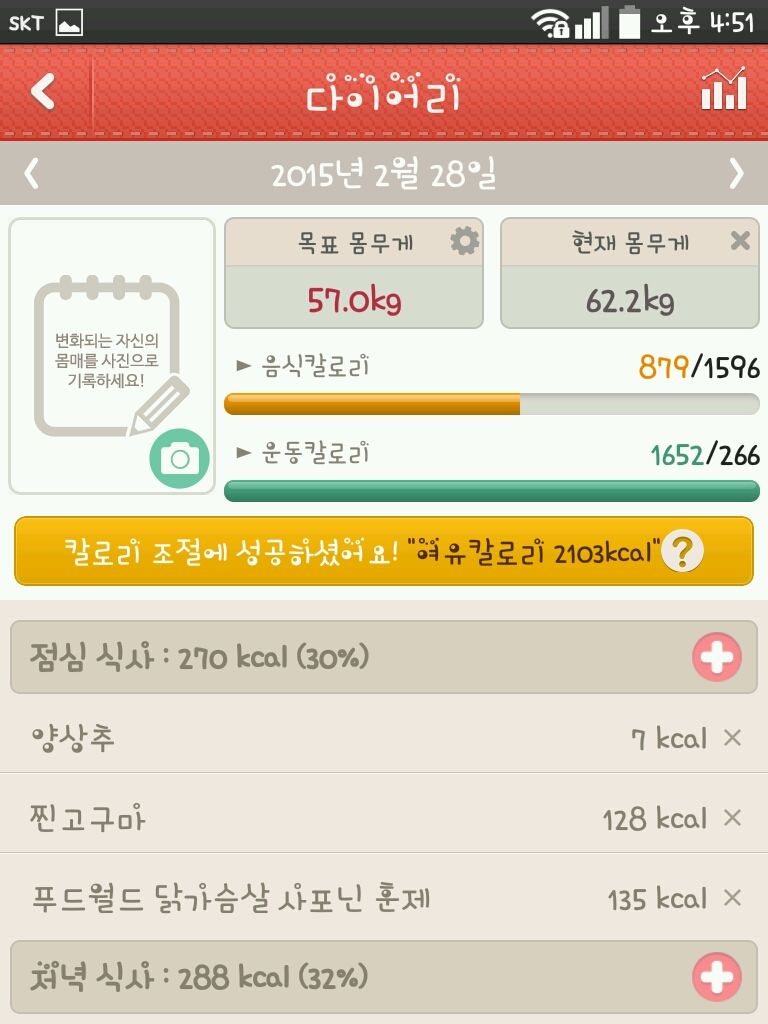The image size is (768, 1024).
Task: Remove 양상추 from lunch
Action: pos(732,738)
